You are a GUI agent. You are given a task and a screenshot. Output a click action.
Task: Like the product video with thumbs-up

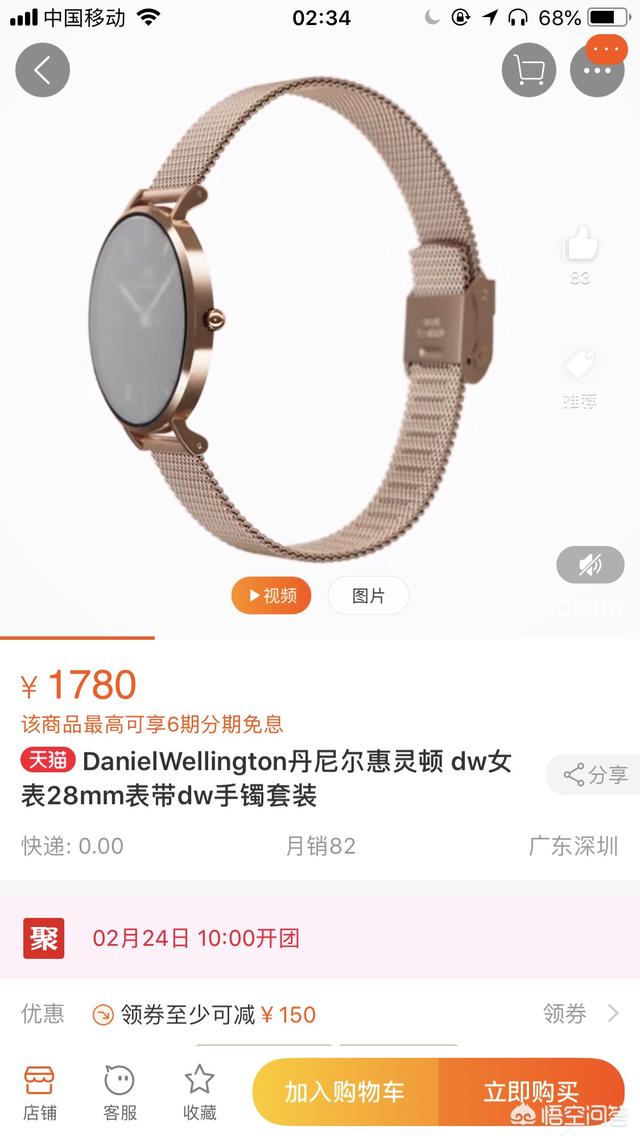coord(580,245)
